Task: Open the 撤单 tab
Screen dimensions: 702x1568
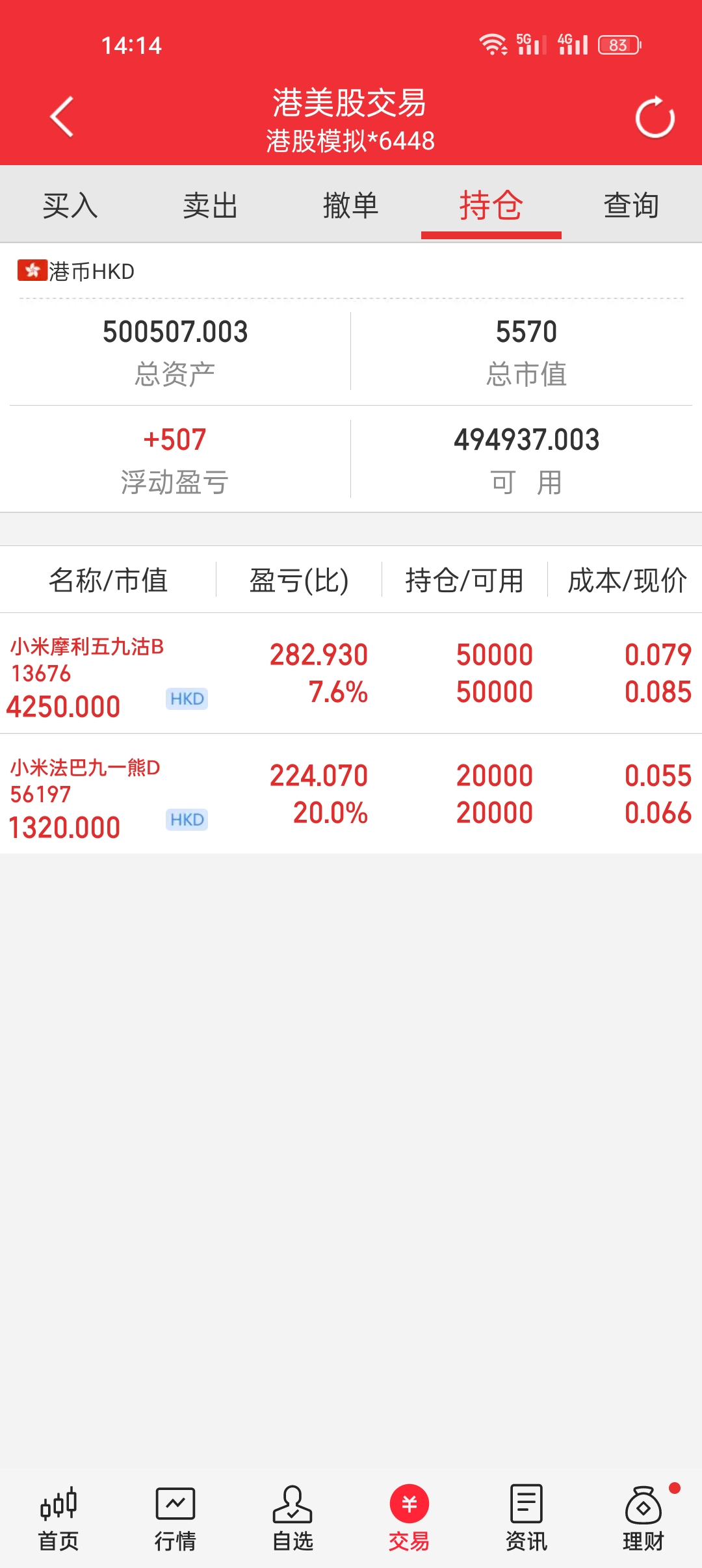Action: pyautogui.click(x=350, y=205)
